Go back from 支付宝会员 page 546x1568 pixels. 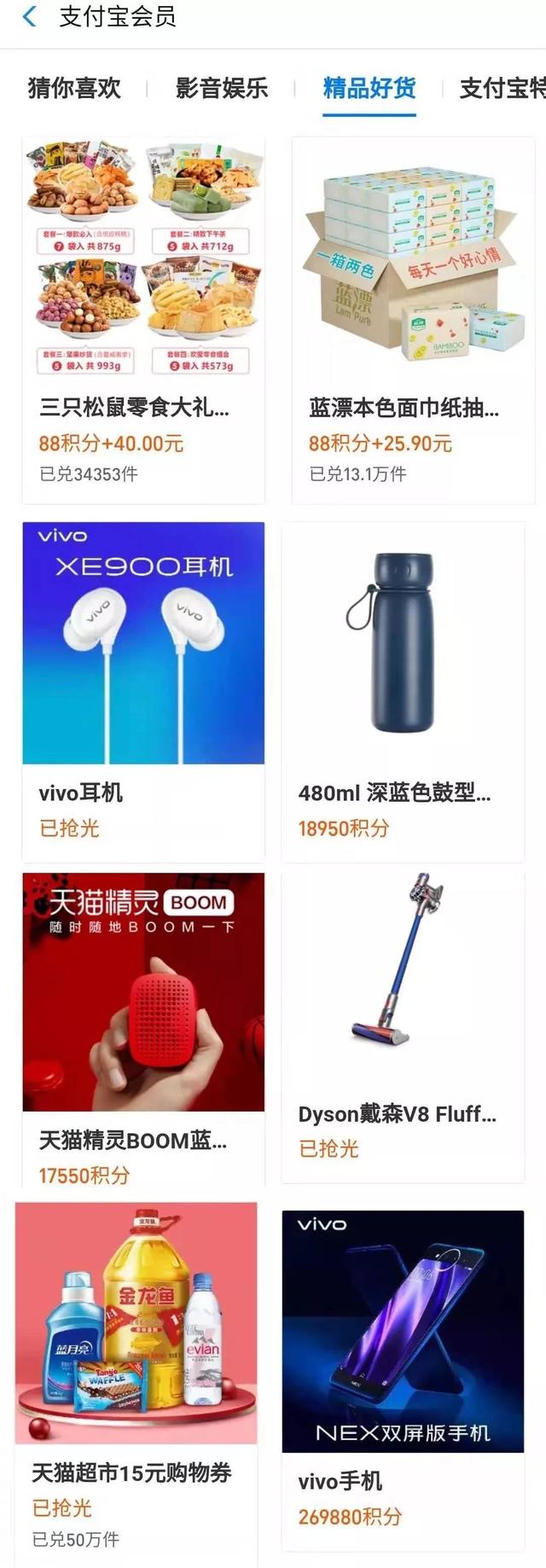(30, 17)
